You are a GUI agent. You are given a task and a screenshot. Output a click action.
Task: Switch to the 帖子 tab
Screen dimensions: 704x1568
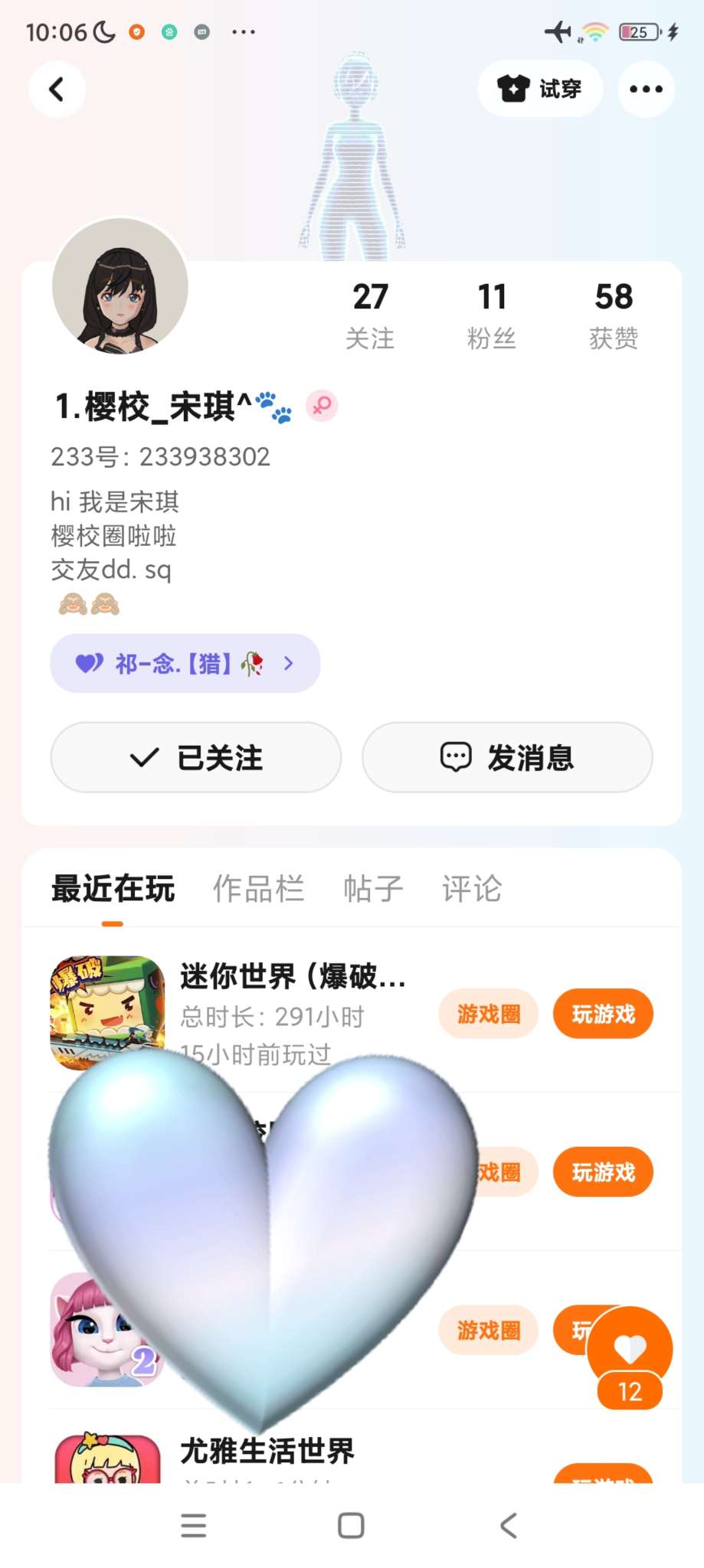pyautogui.click(x=373, y=889)
